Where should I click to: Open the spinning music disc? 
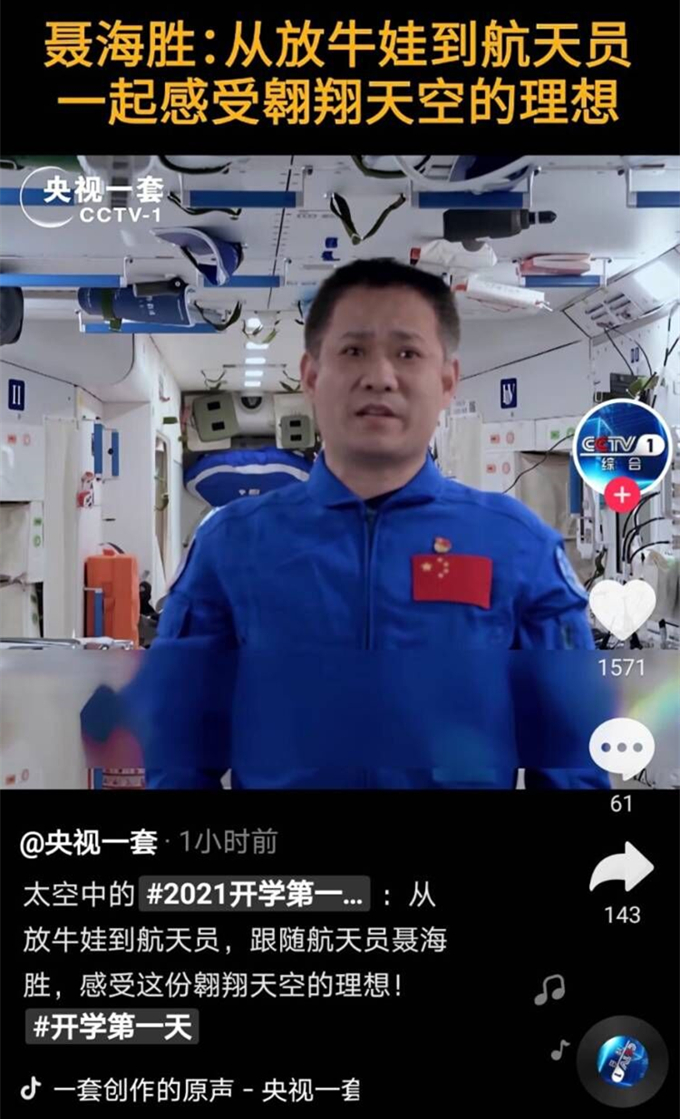pyautogui.click(x=622, y=1062)
